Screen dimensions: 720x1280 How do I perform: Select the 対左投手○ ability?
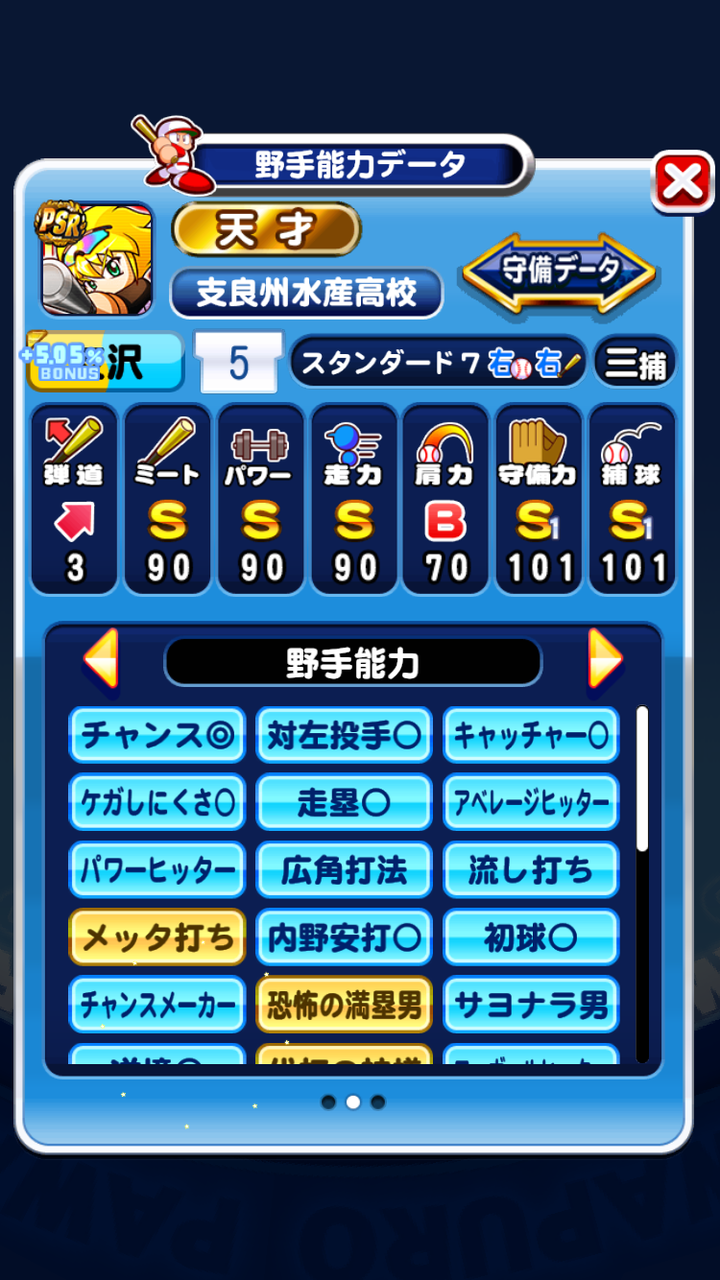point(344,735)
